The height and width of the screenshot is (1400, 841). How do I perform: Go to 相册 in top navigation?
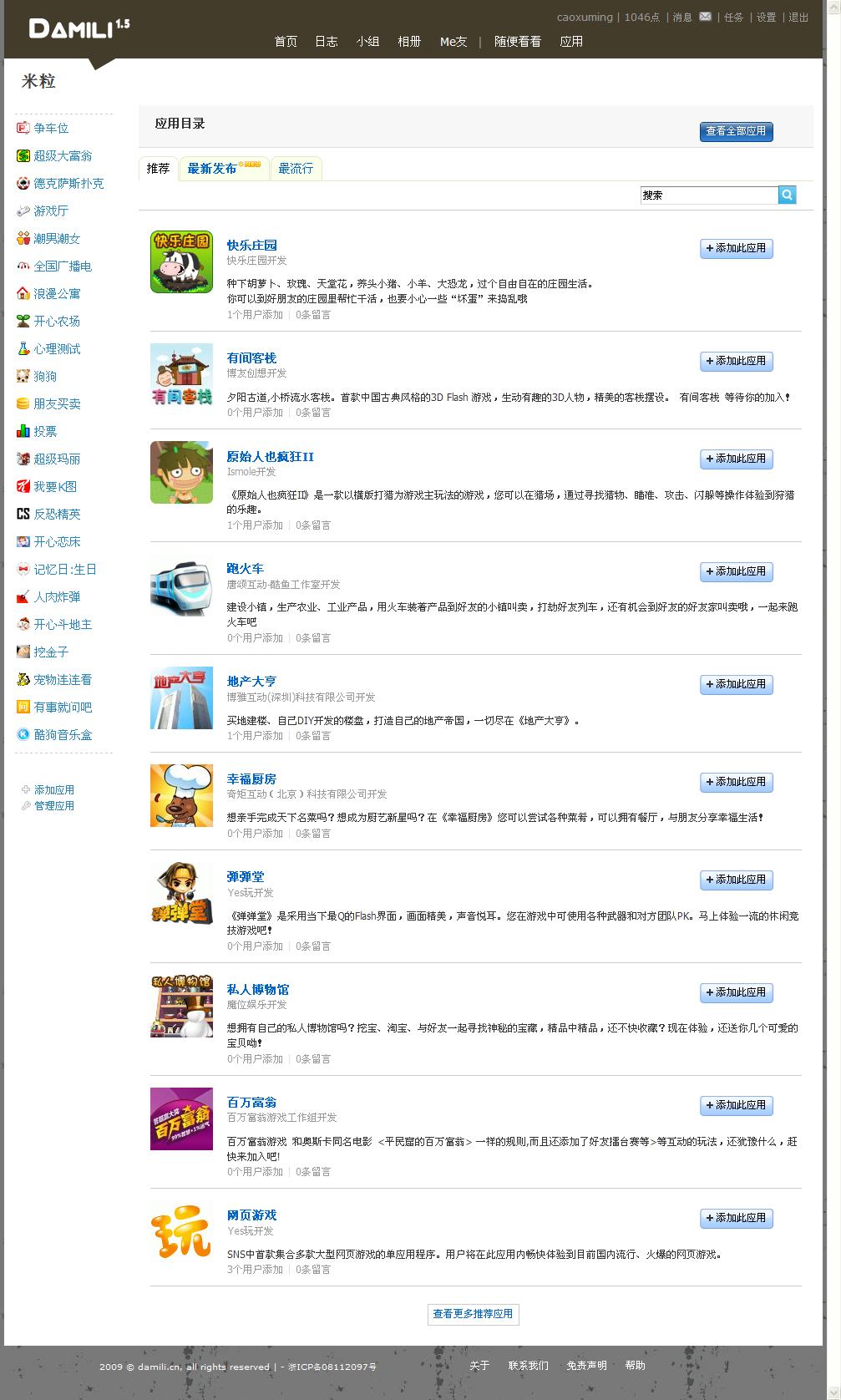pyautogui.click(x=409, y=41)
